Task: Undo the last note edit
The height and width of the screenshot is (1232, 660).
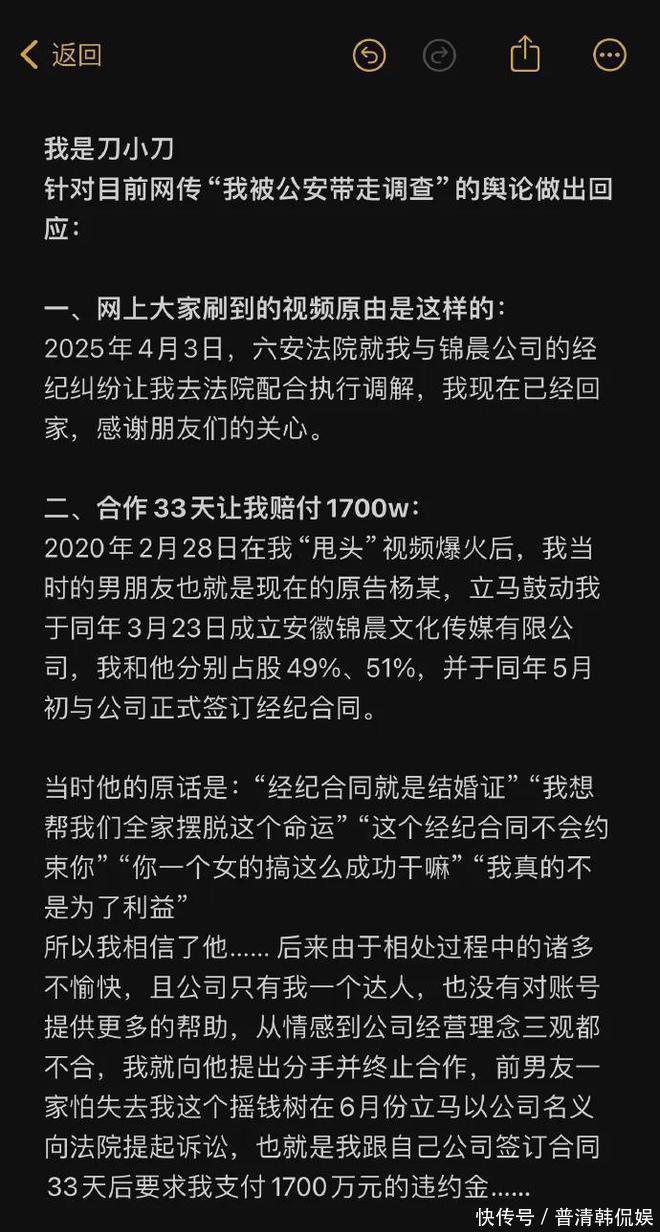Action: click(x=369, y=55)
